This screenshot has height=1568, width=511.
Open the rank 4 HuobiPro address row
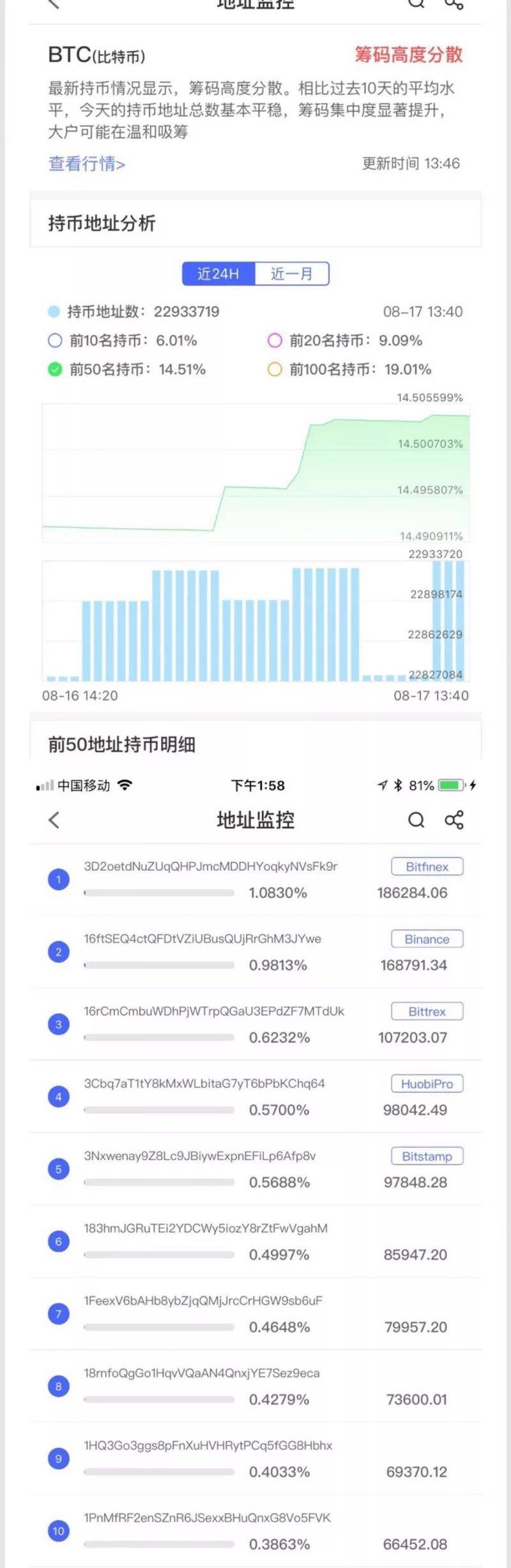pyautogui.click(x=256, y=1097)
